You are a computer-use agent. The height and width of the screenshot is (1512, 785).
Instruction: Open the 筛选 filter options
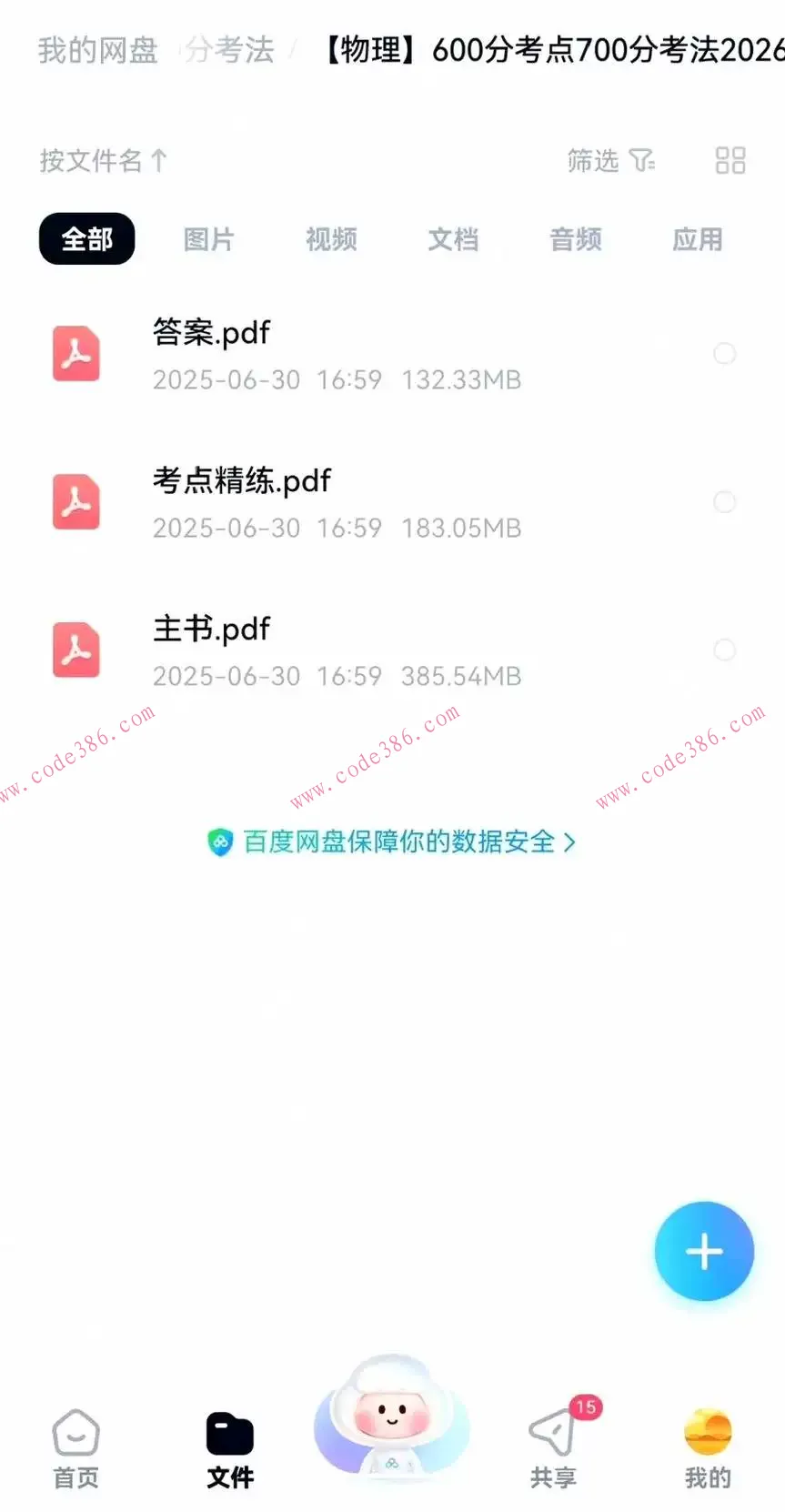pyautogui.click(x=612, y=160)
